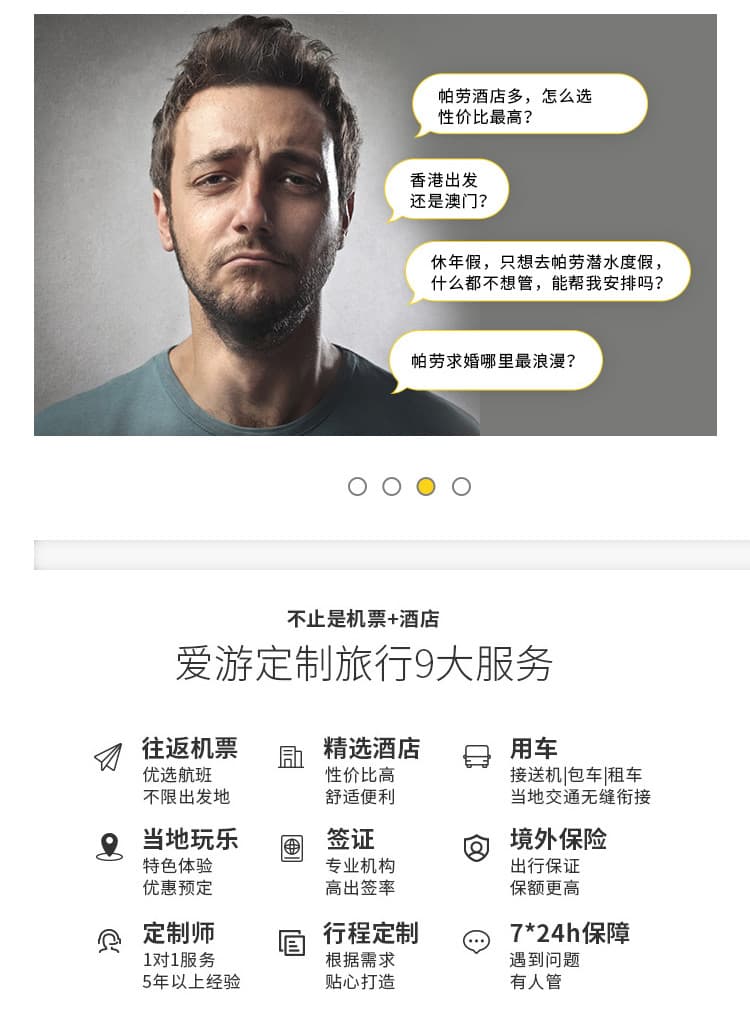Image resolution: width=750 pixels, height=1031 pixels.
Task: Go to the fourth carousel slide dot
Action: point(461,486)
